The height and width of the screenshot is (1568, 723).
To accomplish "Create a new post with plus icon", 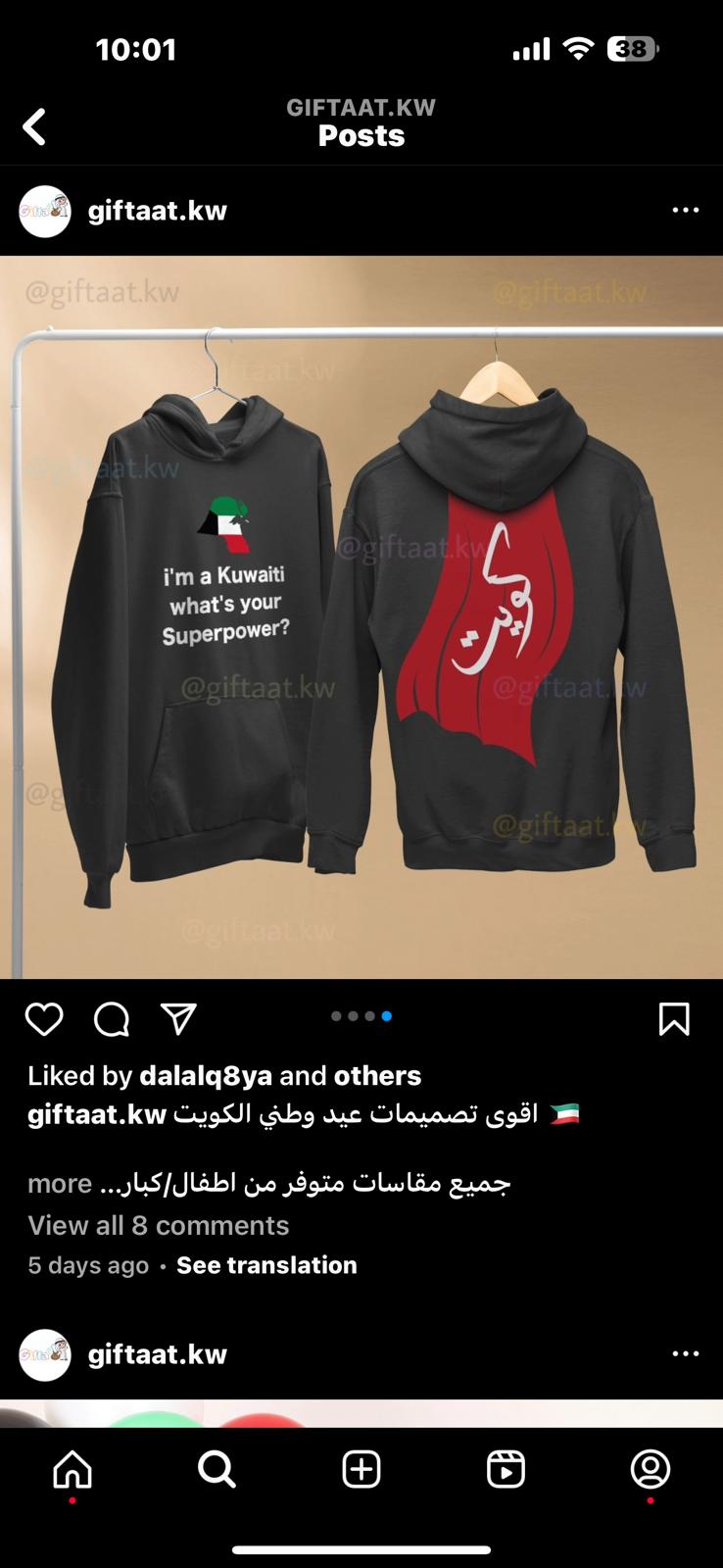I will (361, 1470).
